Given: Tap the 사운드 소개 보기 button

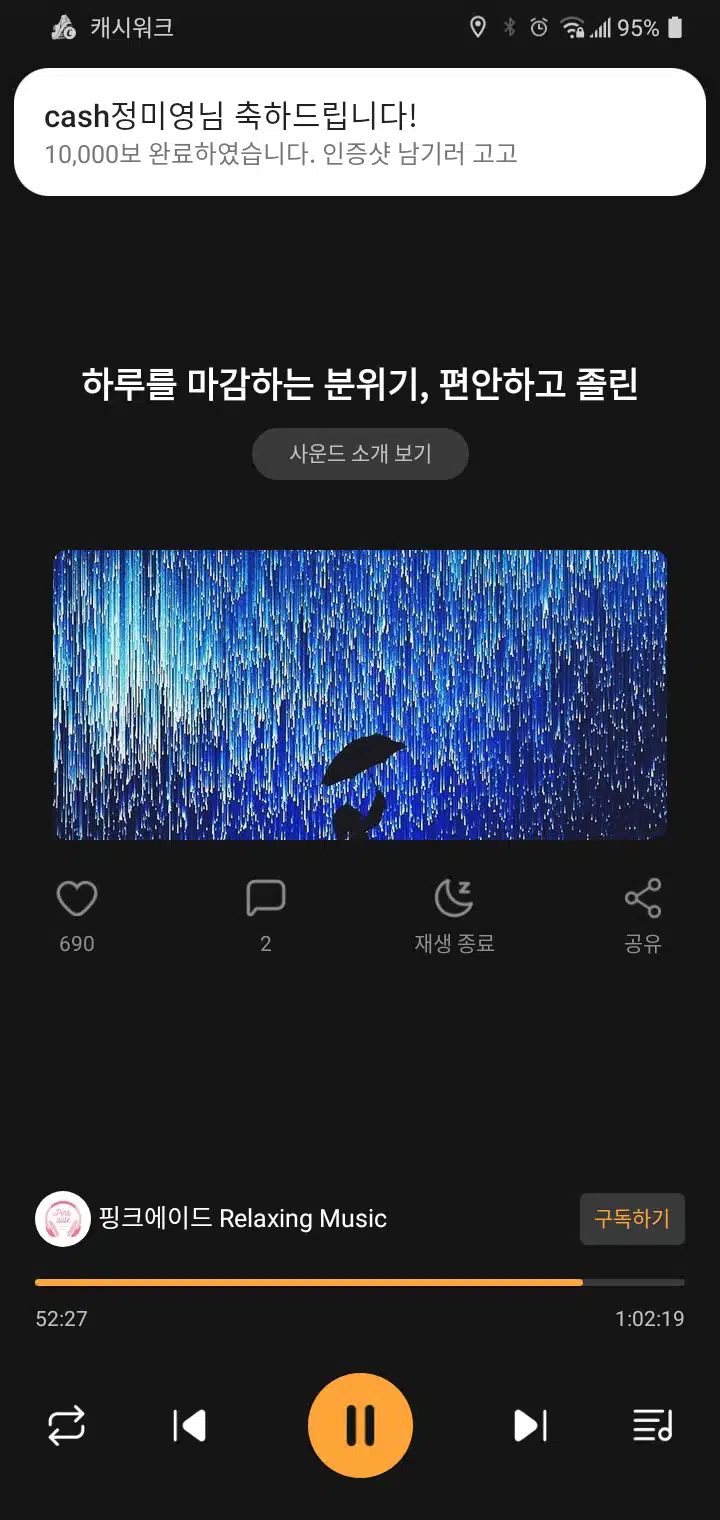Looking at the screenshot, I should (x=360, y=454).
